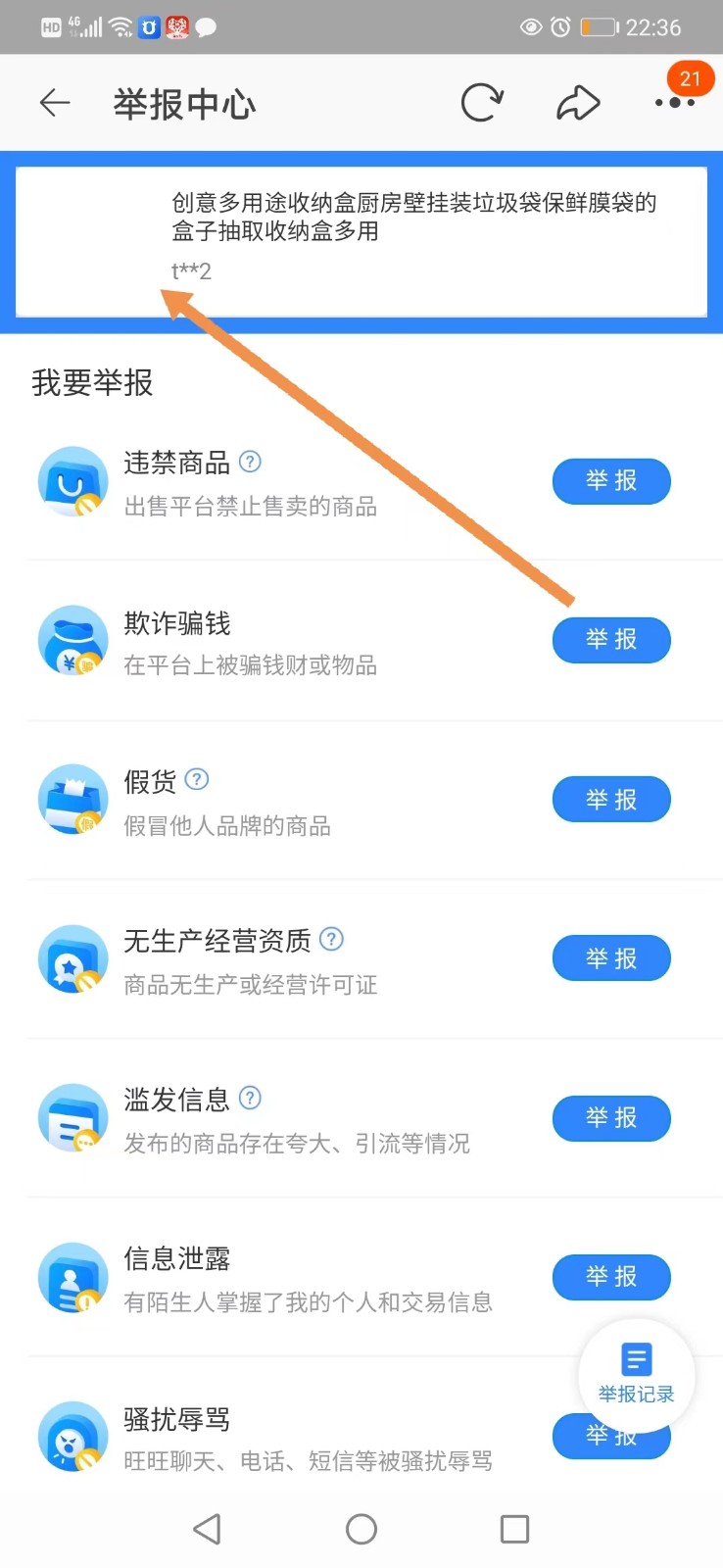Tap the 假货 counterfeit goods icon
The height and width of the screenshot is (1568, 723).
coord(72,800)
